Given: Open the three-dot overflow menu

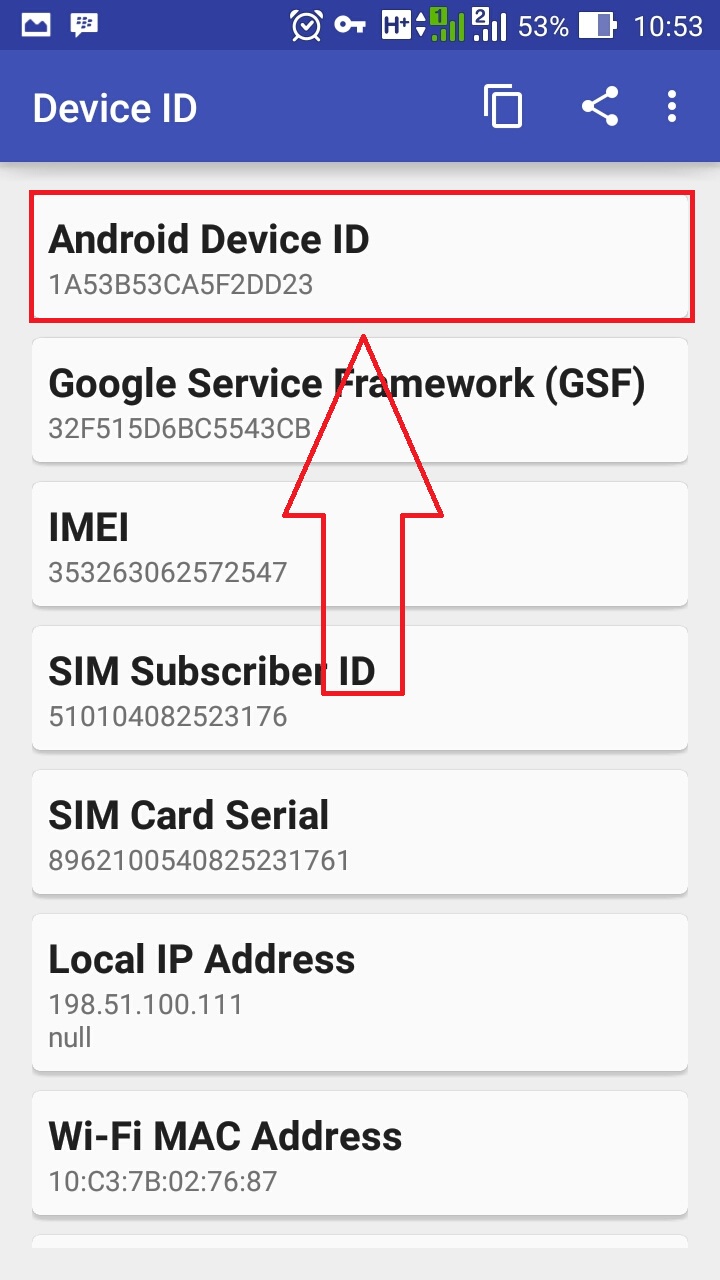Looking at the screenshot, I should tap(672, 107).
